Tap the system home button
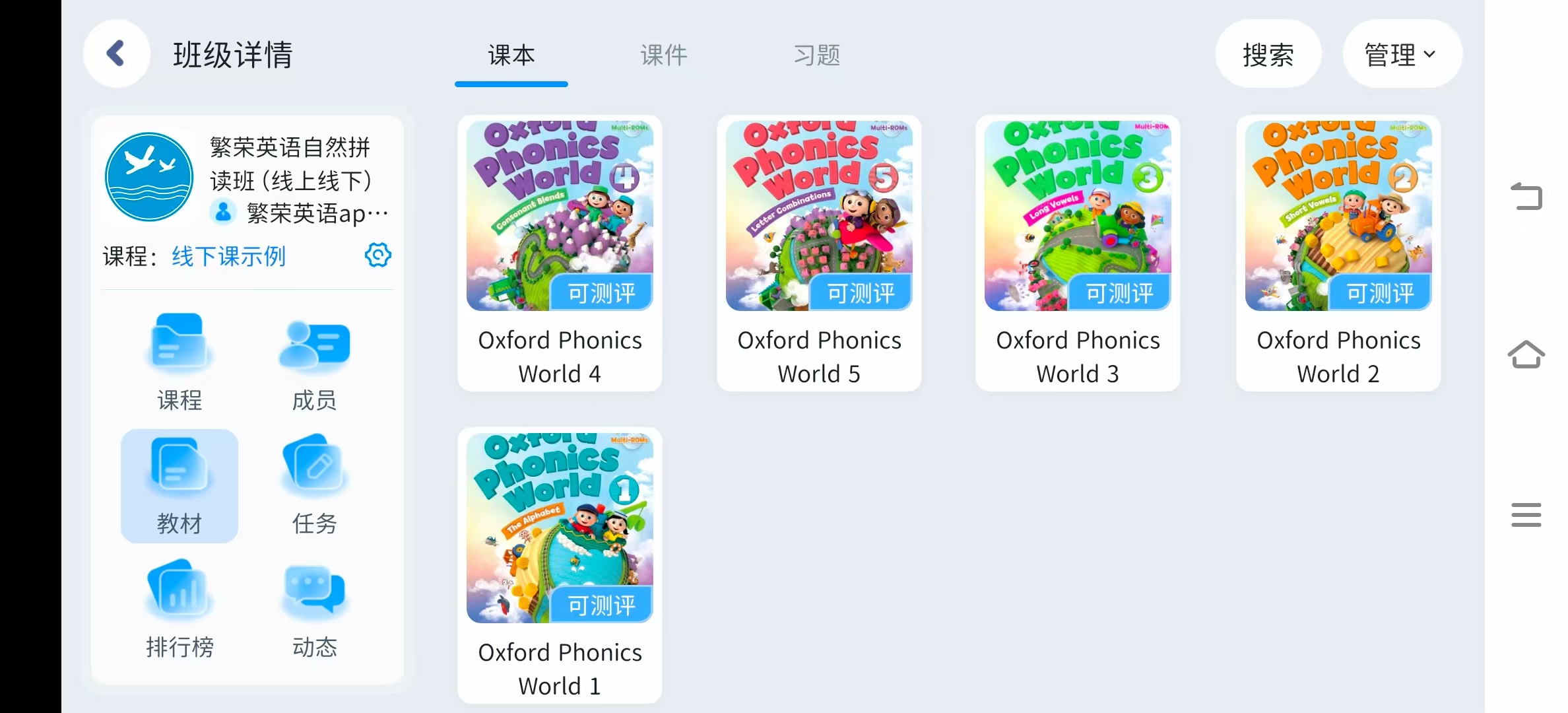This screenshot has width=1568, height=713. [1526, 355]
